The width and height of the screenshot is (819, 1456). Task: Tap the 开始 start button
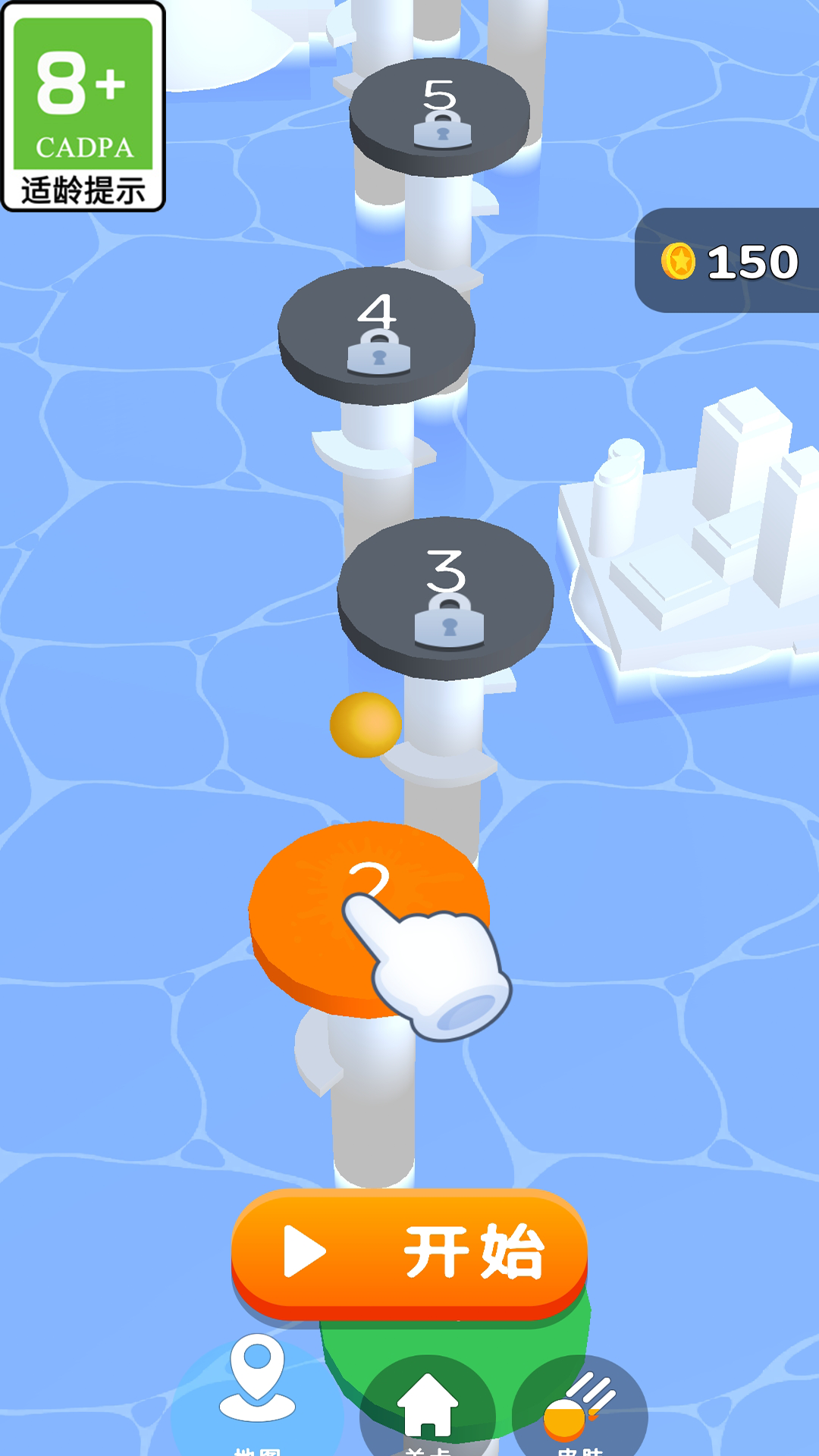click(409, 1252)
